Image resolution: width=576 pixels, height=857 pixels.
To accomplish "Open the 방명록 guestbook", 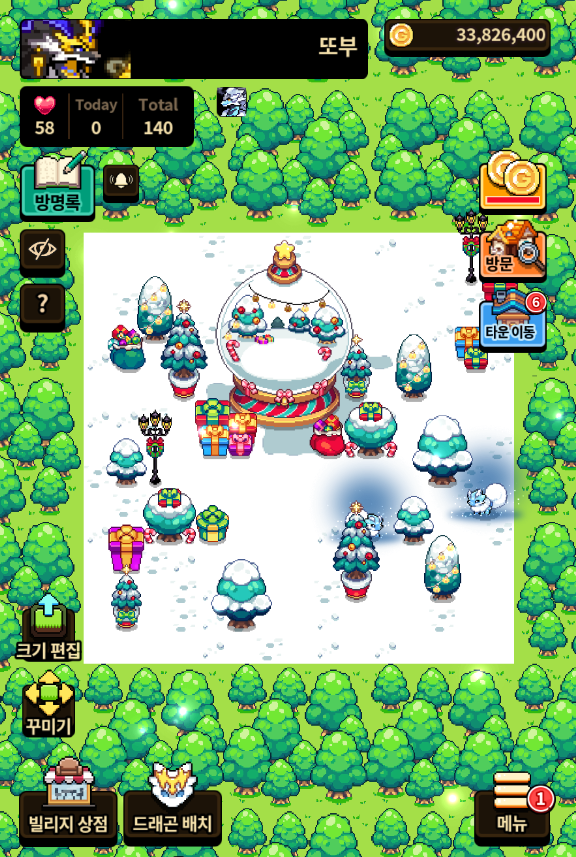I will [57, 189].
